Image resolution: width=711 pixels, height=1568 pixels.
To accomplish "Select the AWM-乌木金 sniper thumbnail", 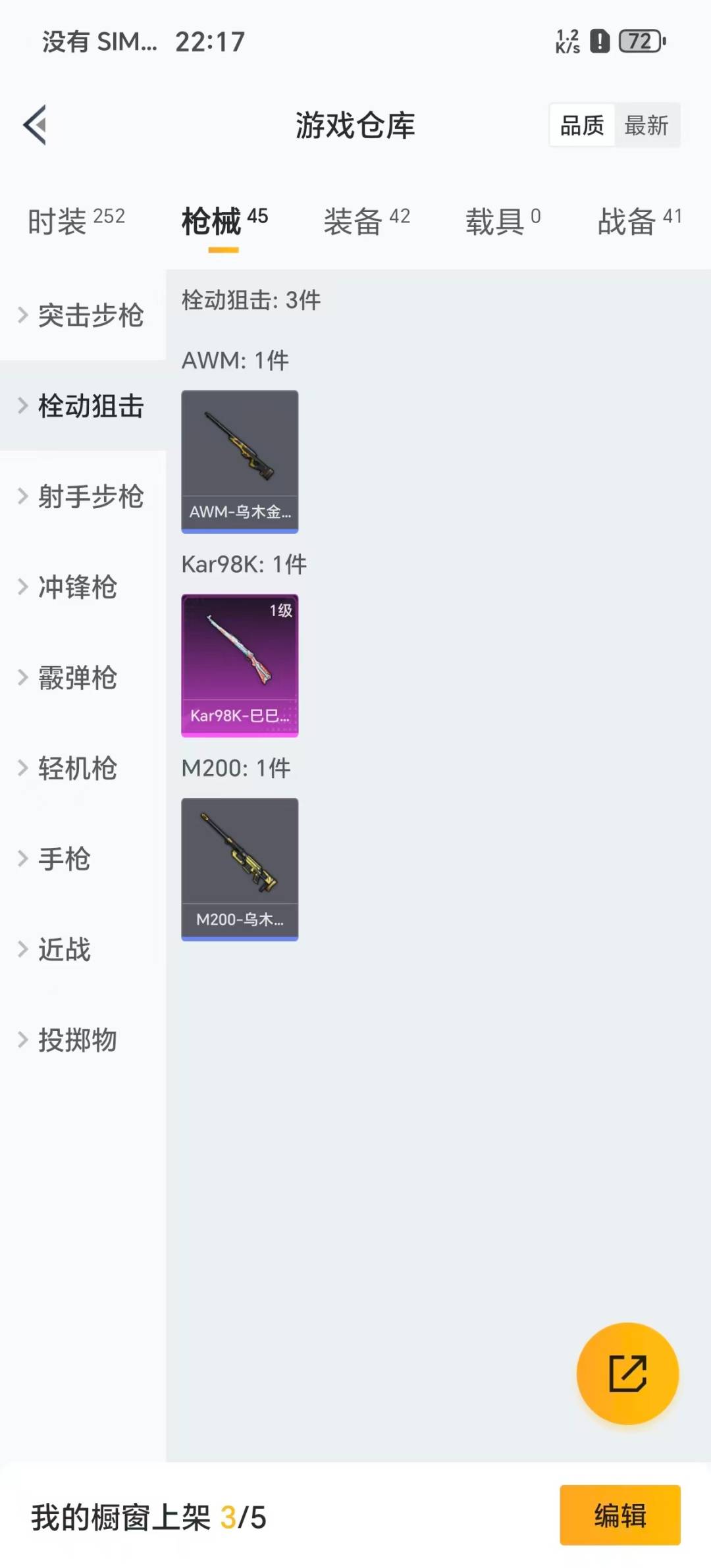I will [240, 461].
